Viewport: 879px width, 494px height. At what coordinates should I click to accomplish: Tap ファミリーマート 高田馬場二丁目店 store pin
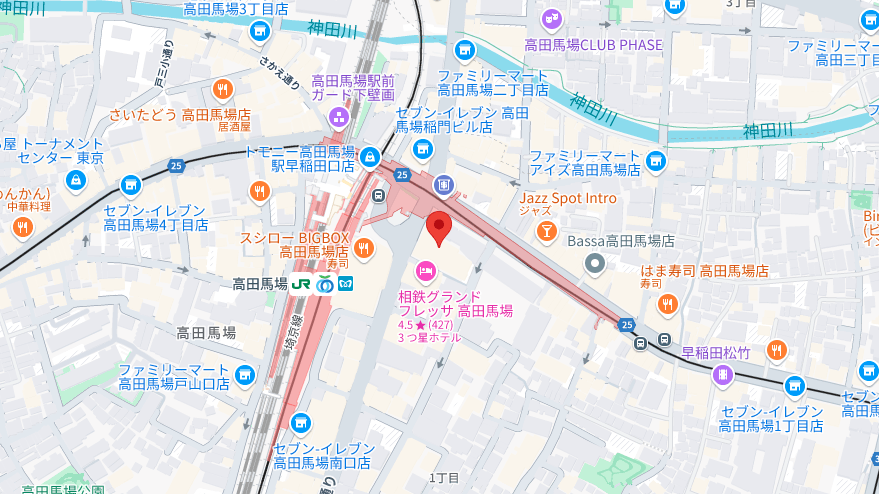462,49
